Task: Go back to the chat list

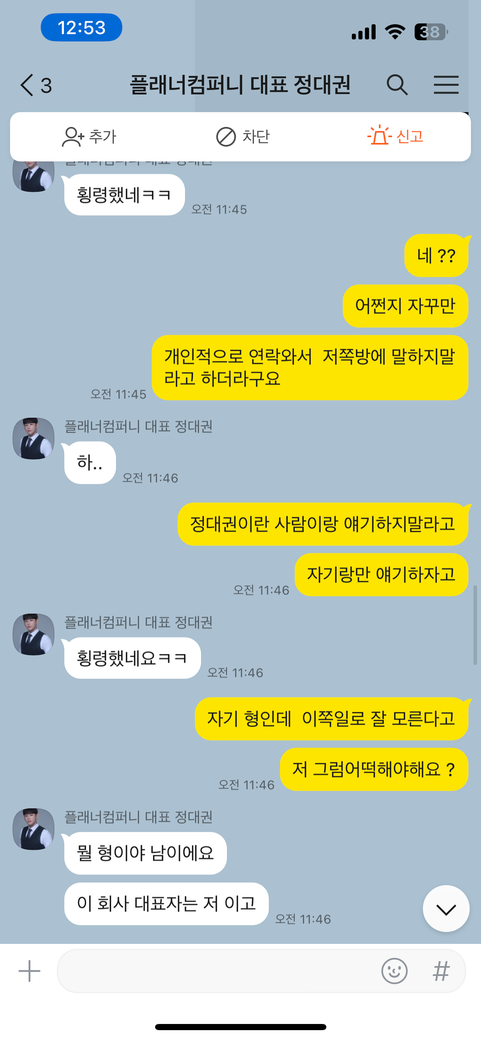Action: tap(34, 86)
